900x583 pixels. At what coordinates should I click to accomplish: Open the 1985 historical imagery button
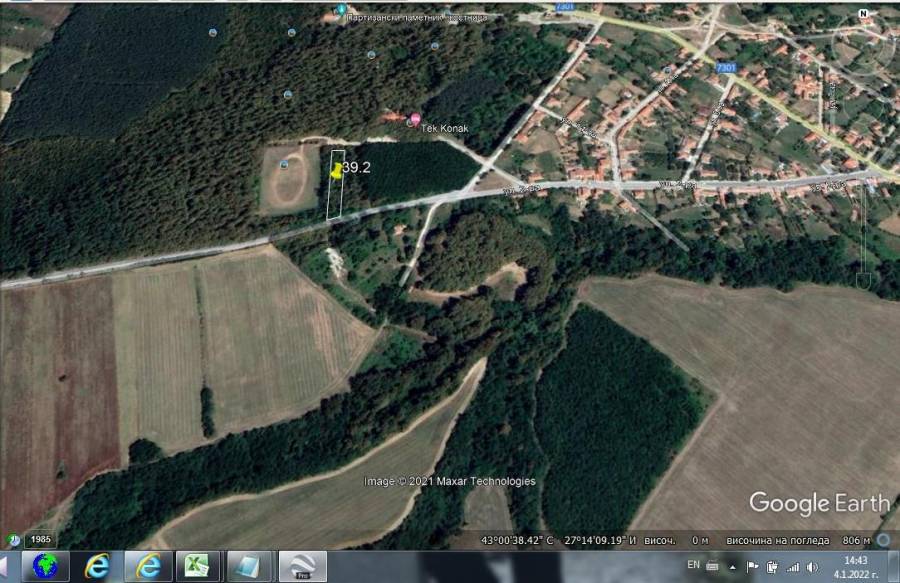coord(40,540)
